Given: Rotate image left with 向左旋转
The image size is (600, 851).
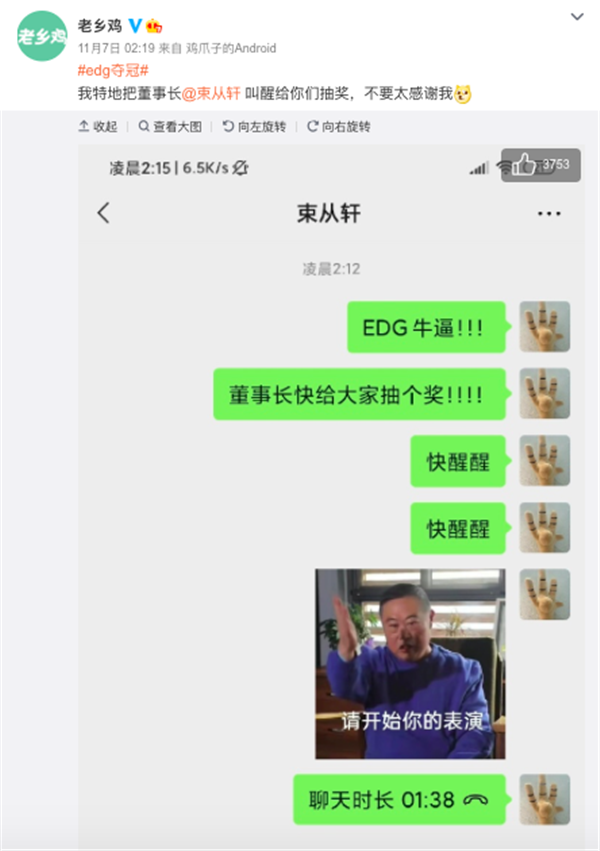Looking at the screenshot, I should [254, 127].
